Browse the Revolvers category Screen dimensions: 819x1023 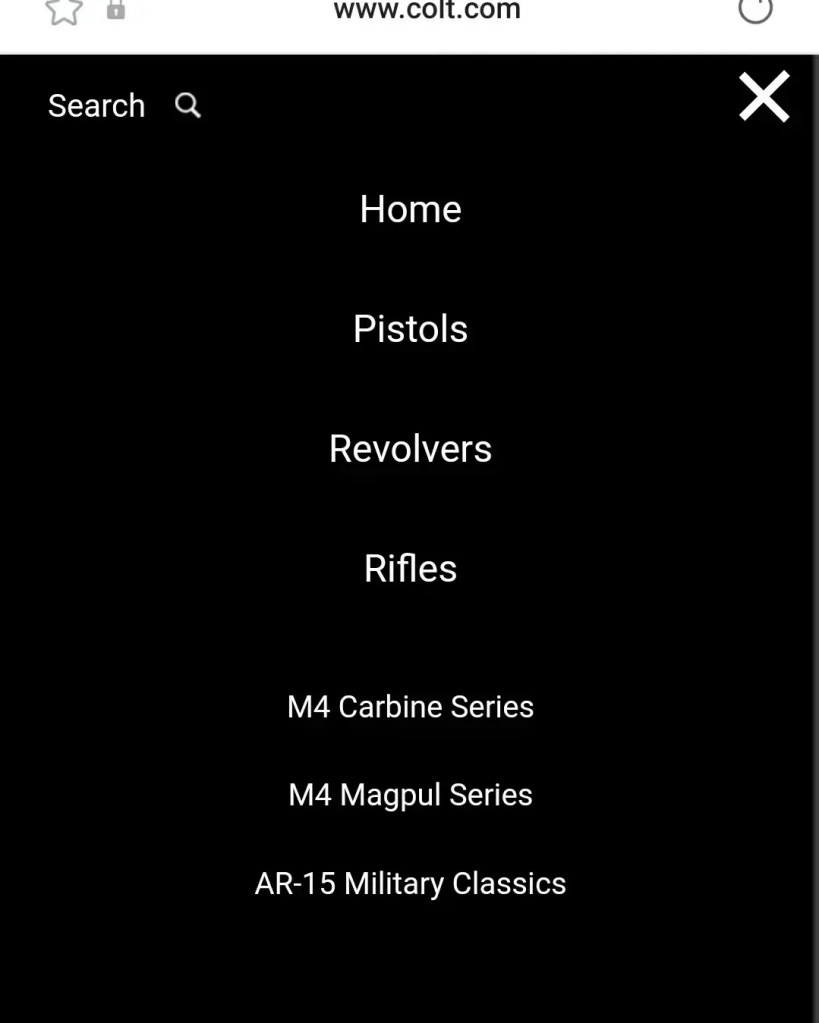coord(410,449)
